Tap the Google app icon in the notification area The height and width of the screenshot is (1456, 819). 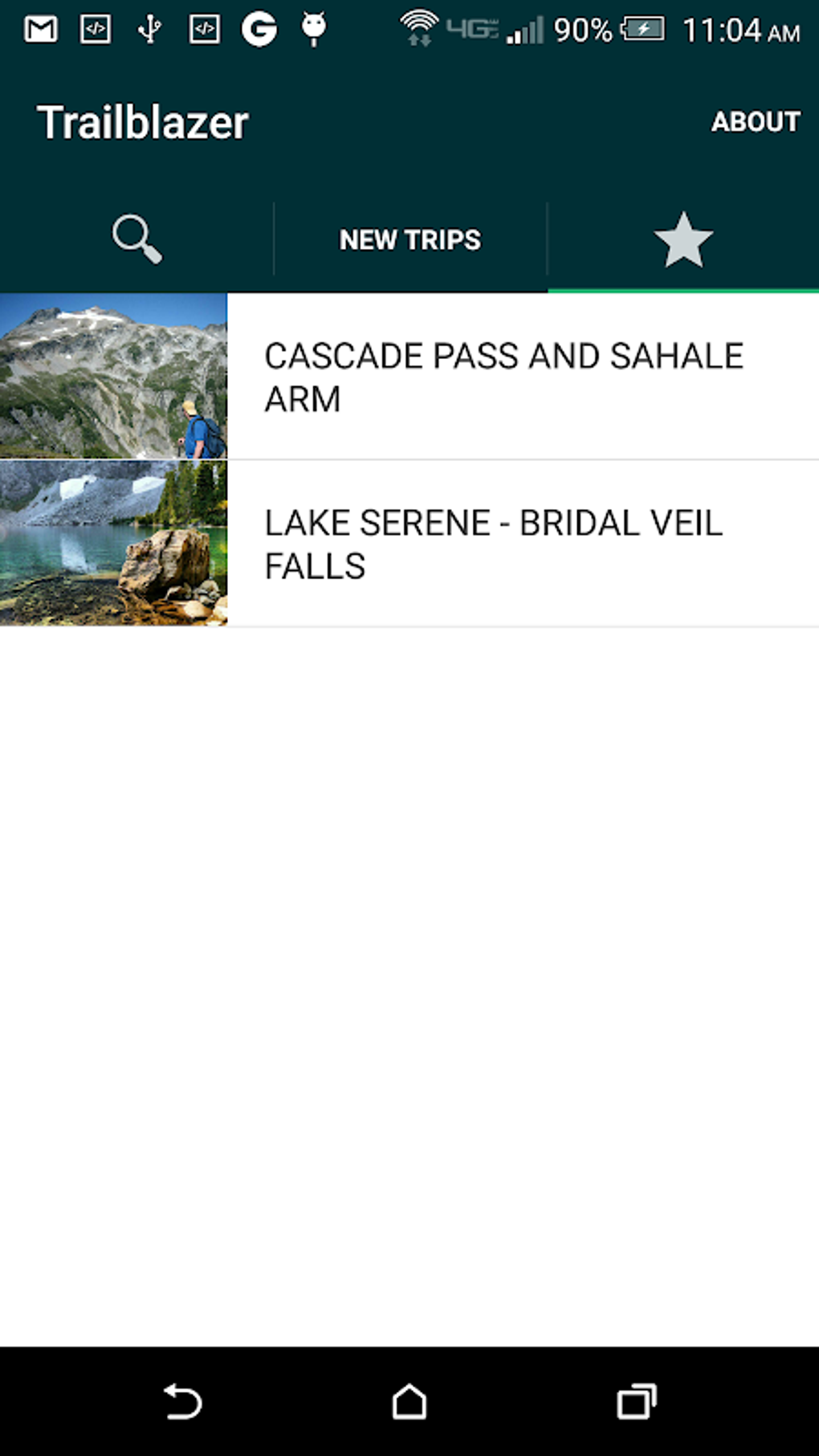(259, 30)
